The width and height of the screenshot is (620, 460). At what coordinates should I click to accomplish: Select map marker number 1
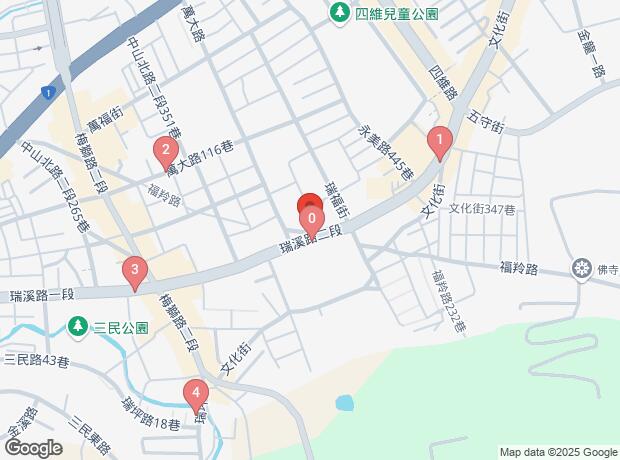coord(437,142)
